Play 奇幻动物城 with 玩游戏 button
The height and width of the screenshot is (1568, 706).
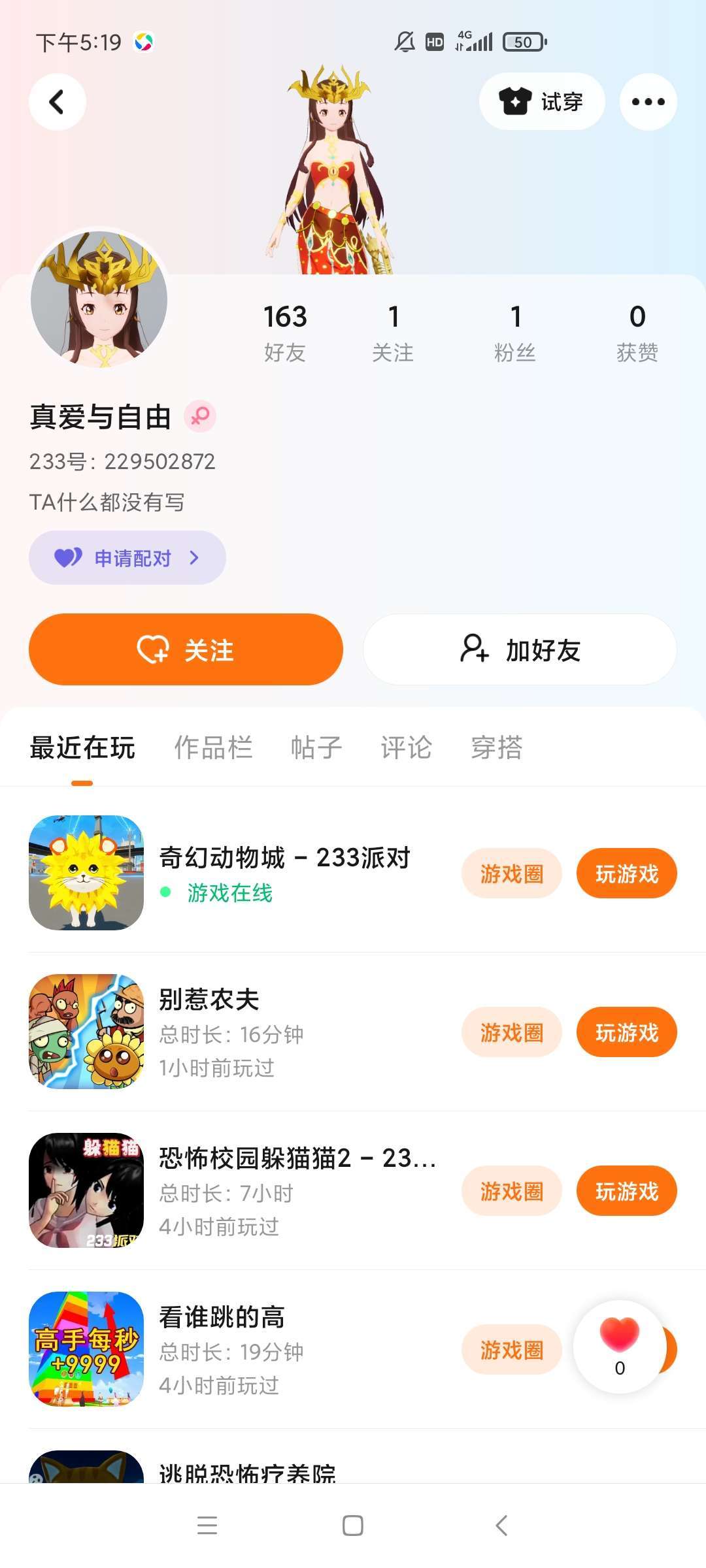point(626,874)
